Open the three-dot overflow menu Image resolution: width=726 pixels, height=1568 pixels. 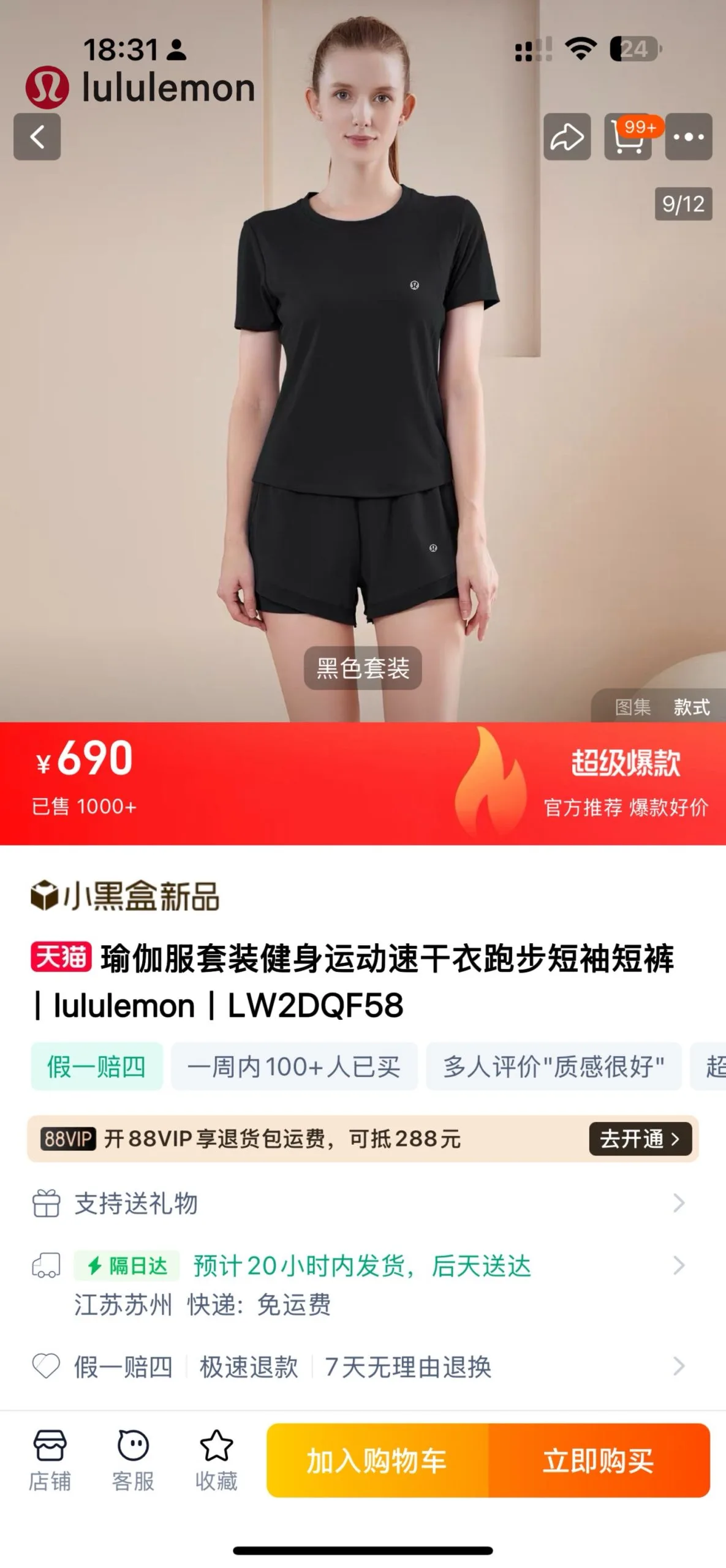(689, 137)
